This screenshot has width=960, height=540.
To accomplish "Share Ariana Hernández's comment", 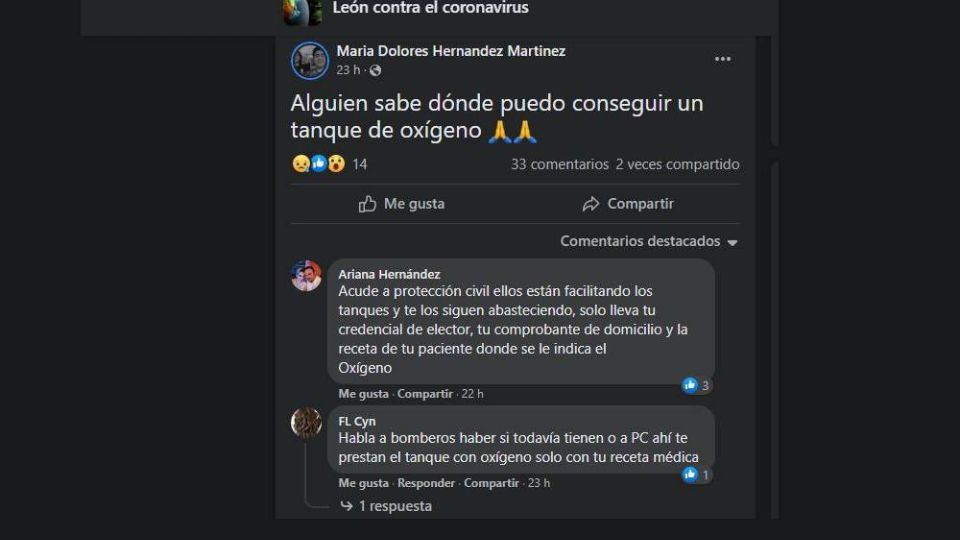I will (425, 394).
